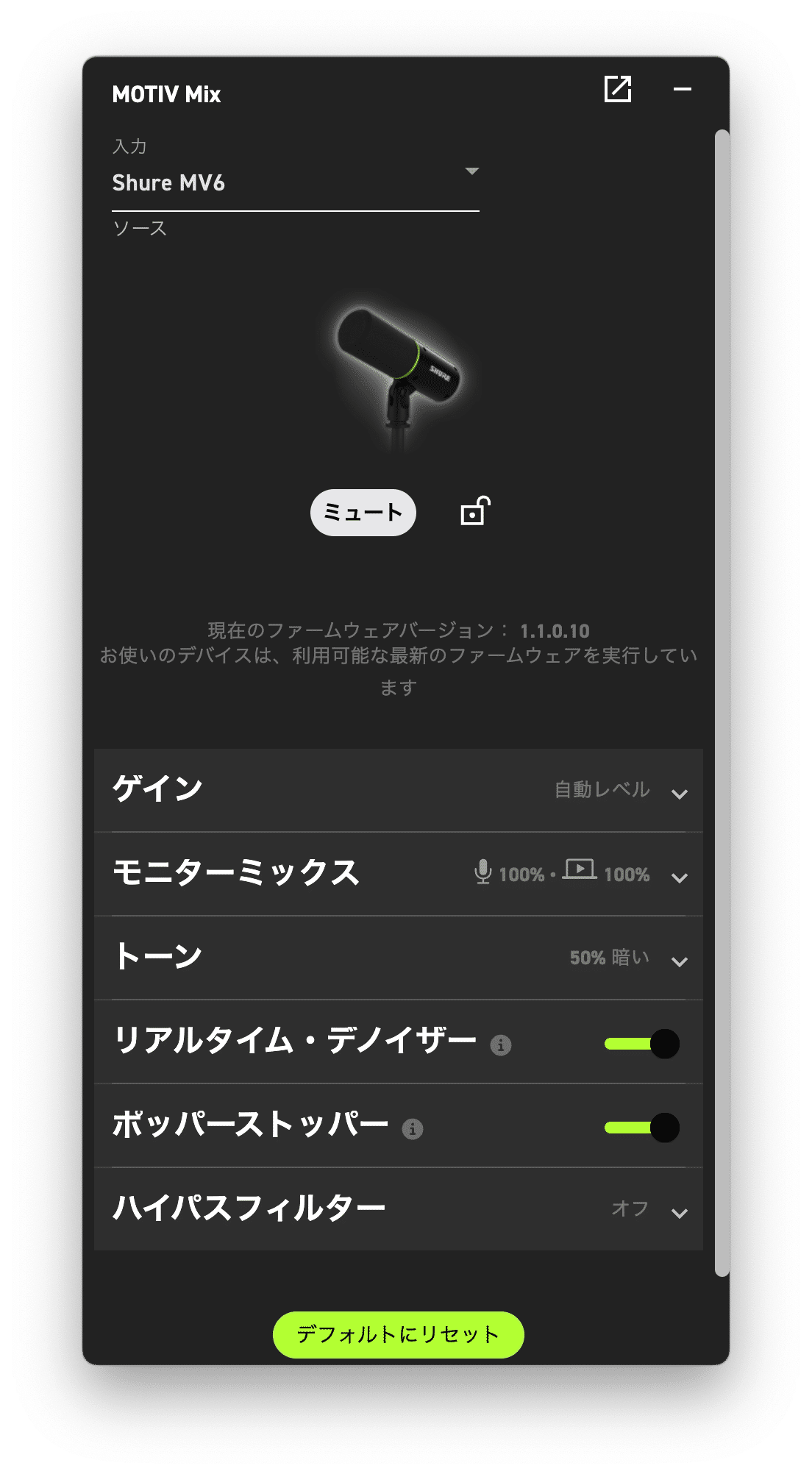Turn off the リアルタイム・デノイザー switch

642,1044
